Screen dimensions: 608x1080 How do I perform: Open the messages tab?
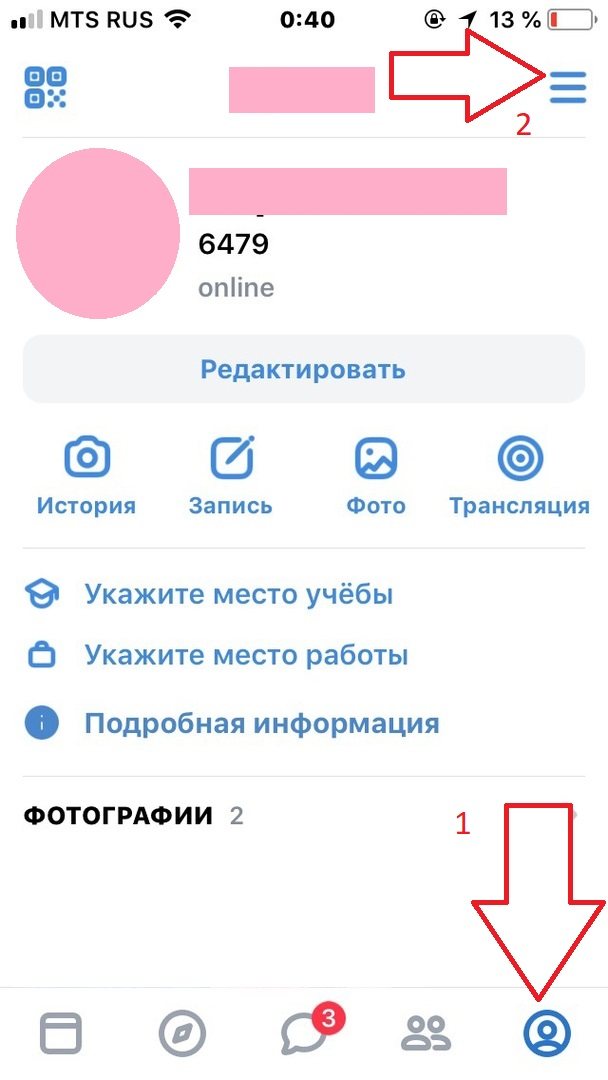(305, 1033)
